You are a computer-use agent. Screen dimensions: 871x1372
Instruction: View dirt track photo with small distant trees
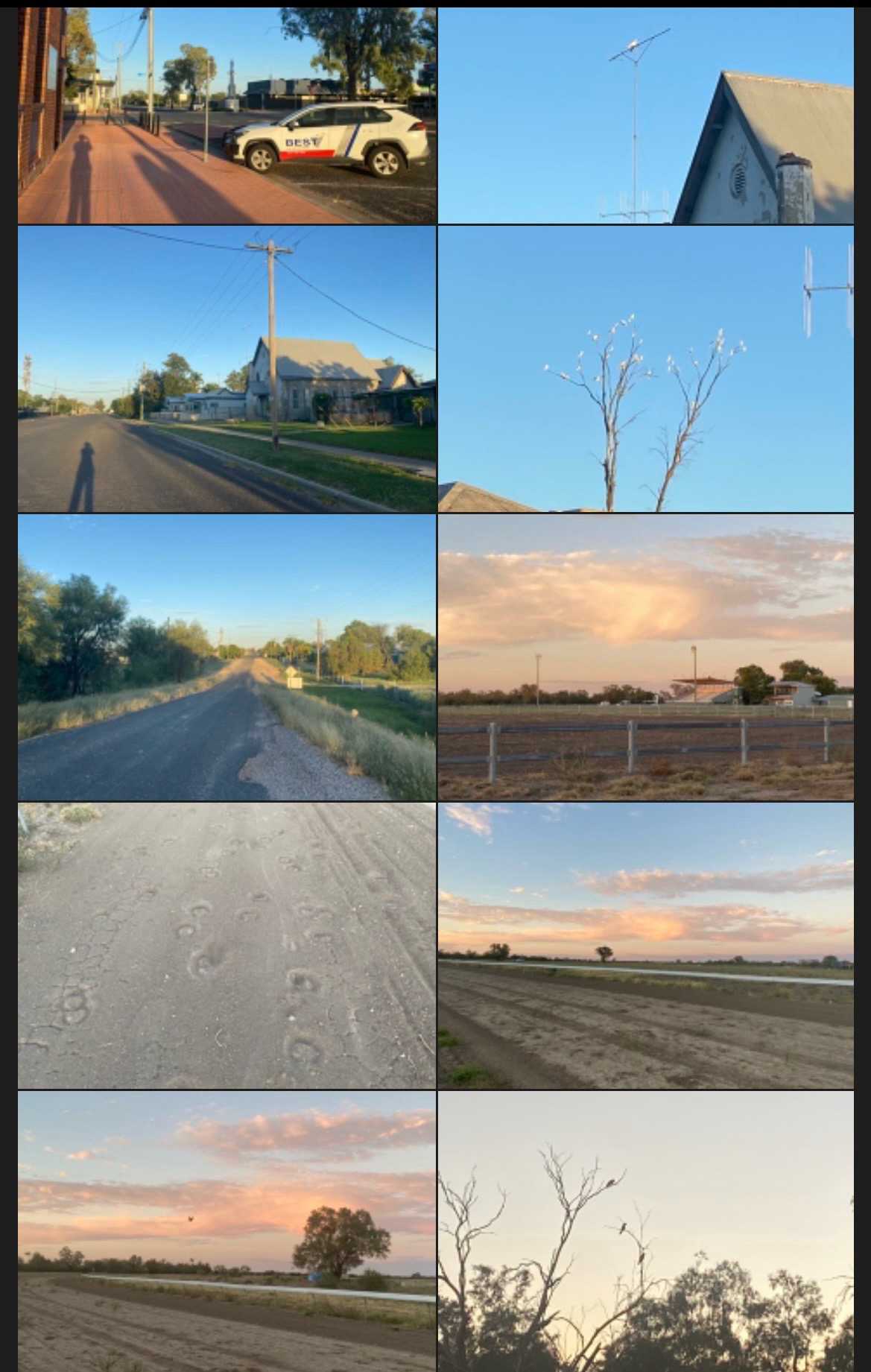(x=645, y=945)
